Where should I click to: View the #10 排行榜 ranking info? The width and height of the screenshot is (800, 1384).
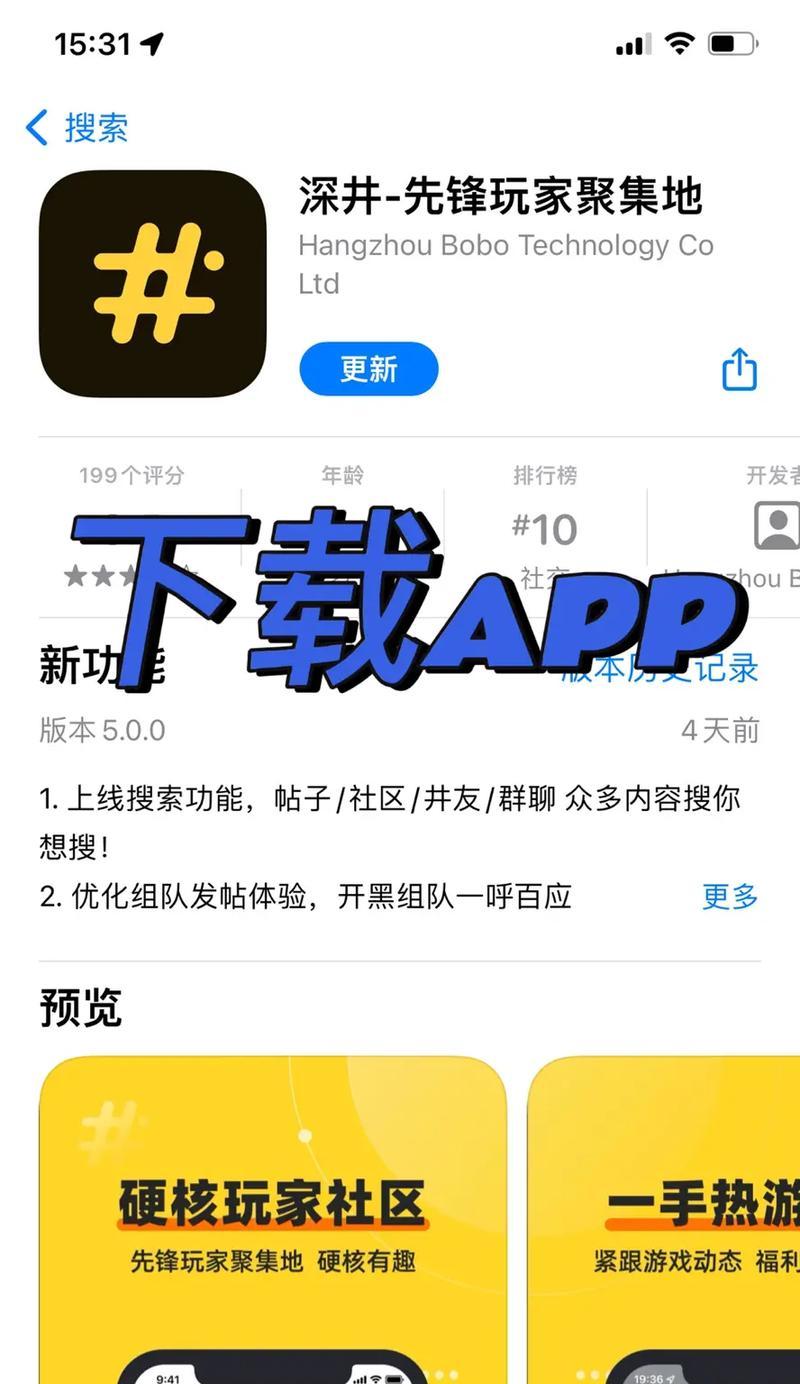(x=545, y=528)
